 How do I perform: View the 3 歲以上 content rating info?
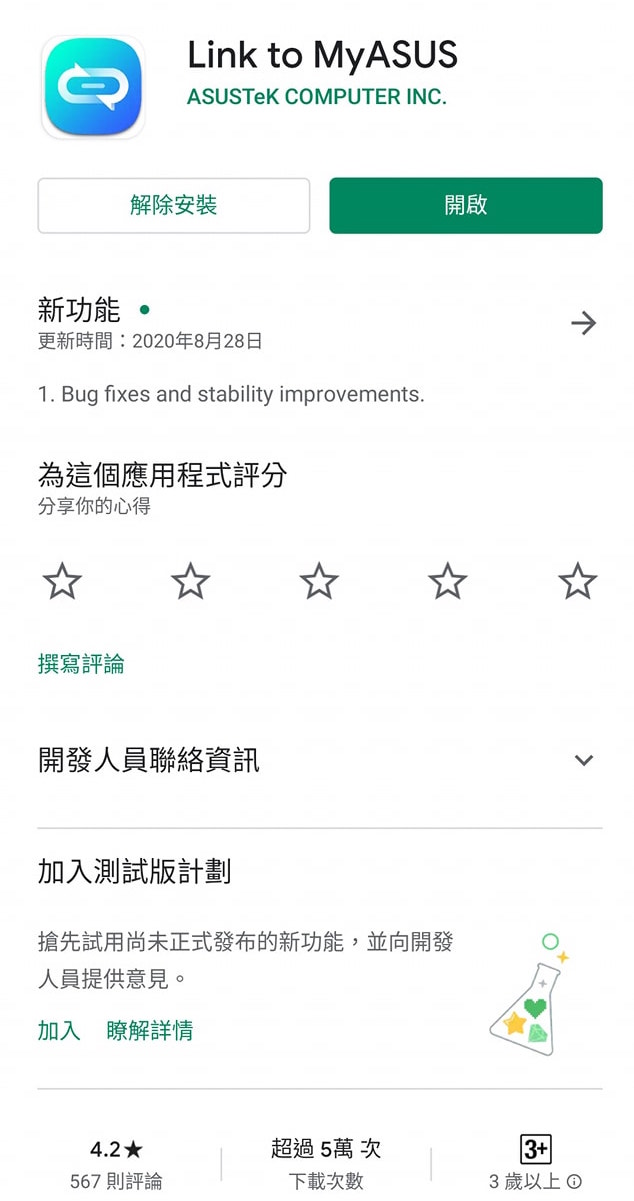535,1165
